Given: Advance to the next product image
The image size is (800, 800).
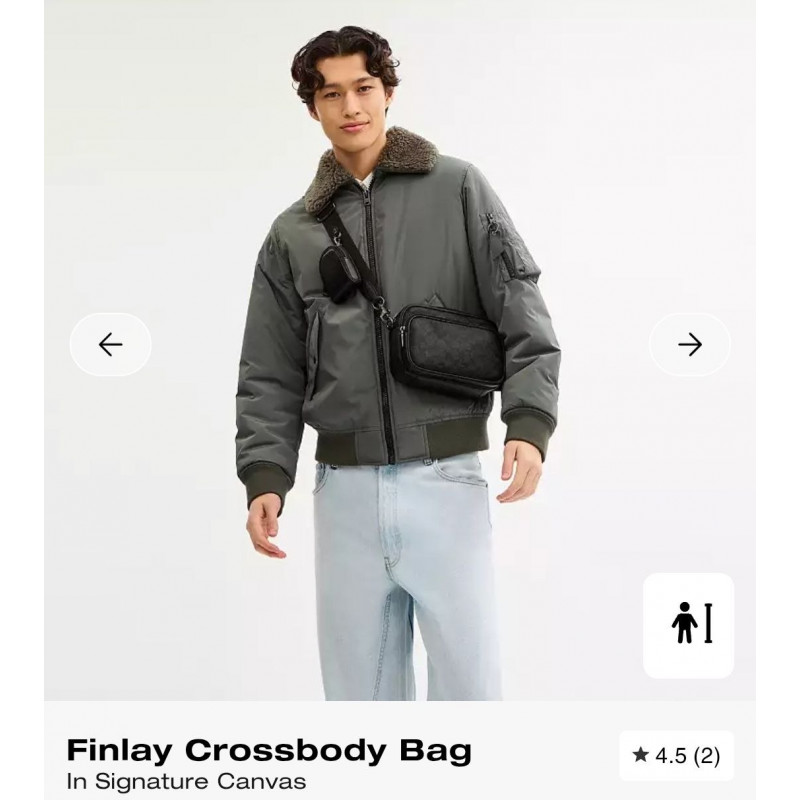Looking at the screenshot, I should click(x=690, y=345).
